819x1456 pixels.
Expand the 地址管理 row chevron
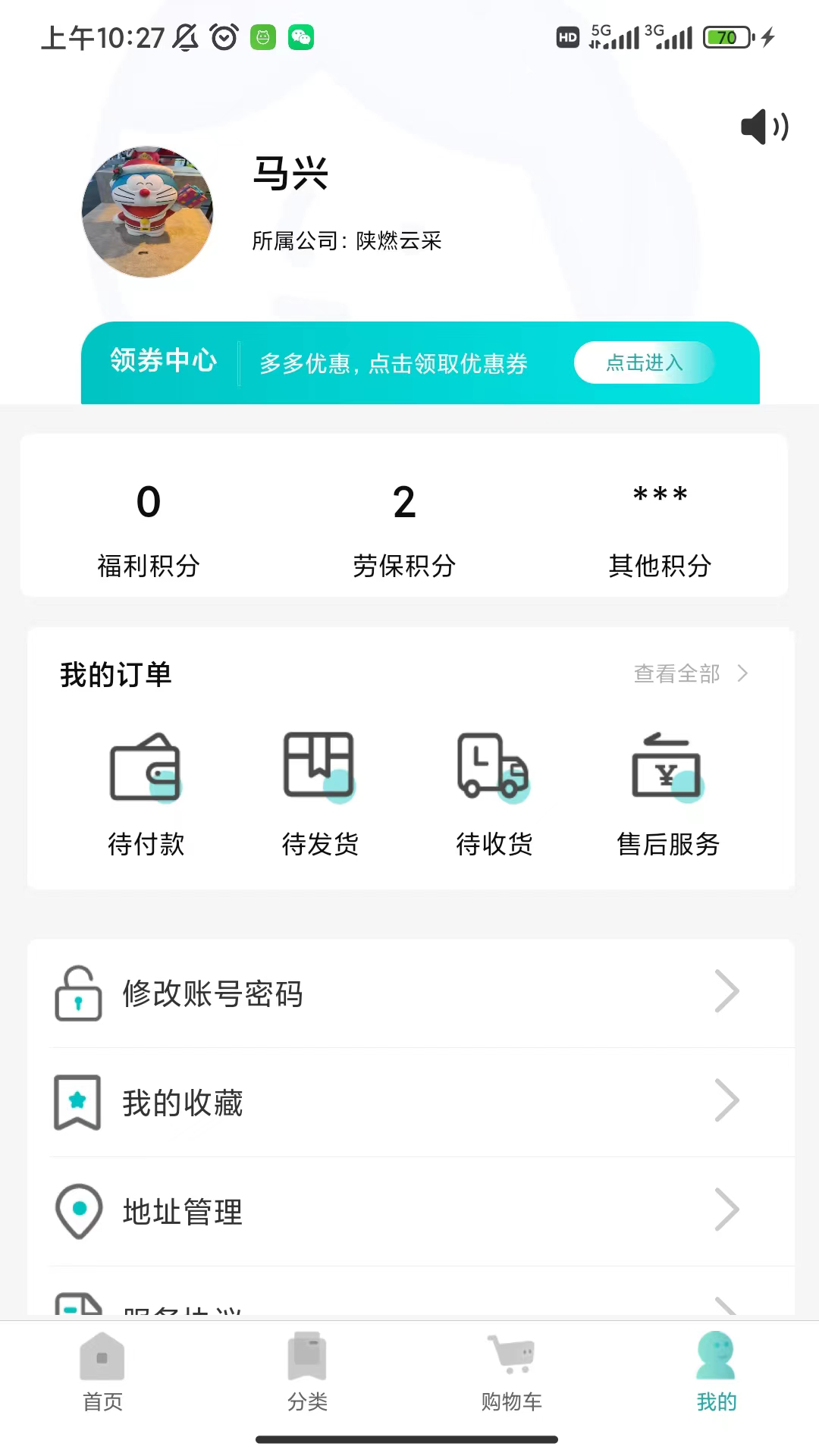(x=727, y=1210)
